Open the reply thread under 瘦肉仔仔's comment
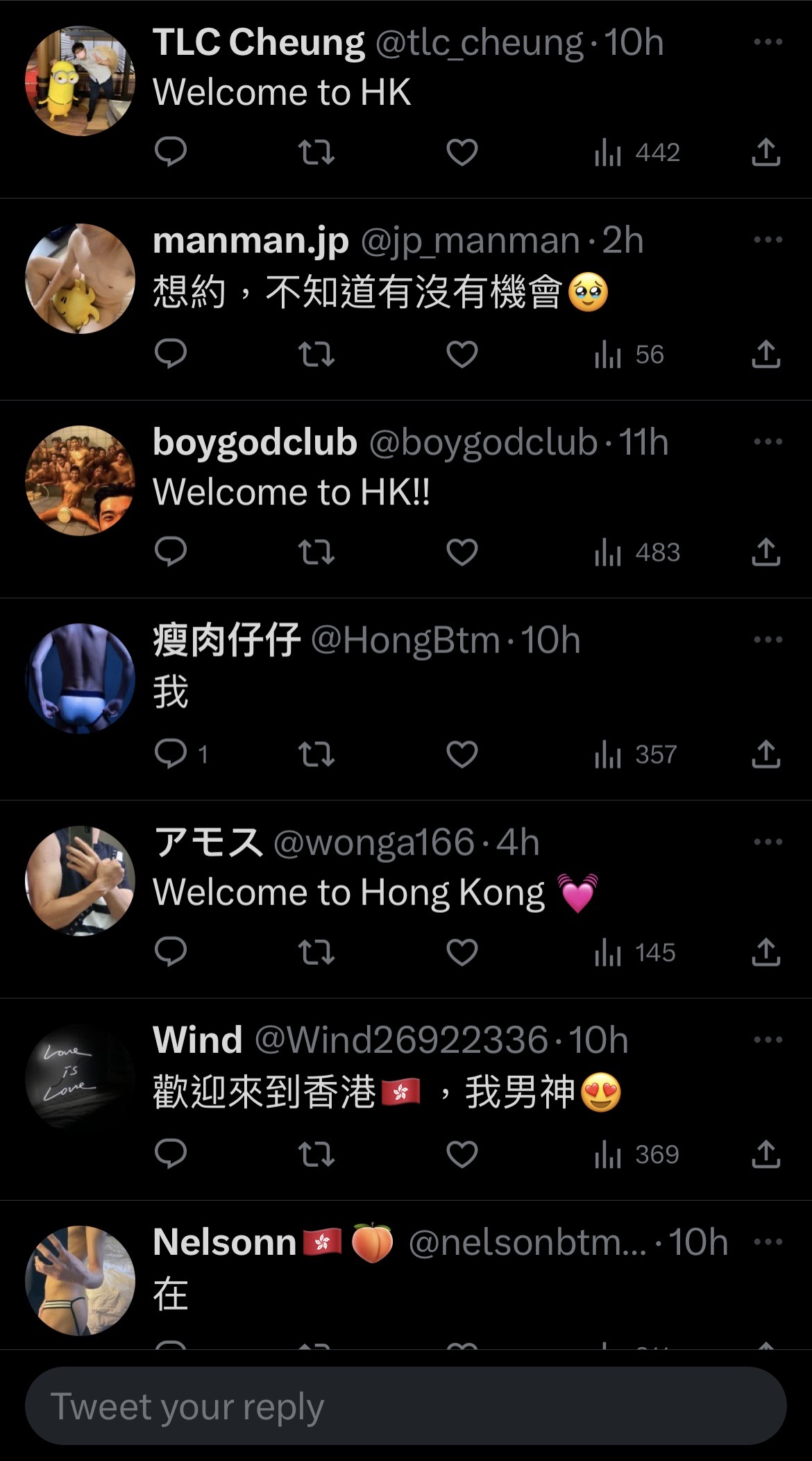Image resolution: width=812 pixels, height=1461 pixels. [179, 754]
